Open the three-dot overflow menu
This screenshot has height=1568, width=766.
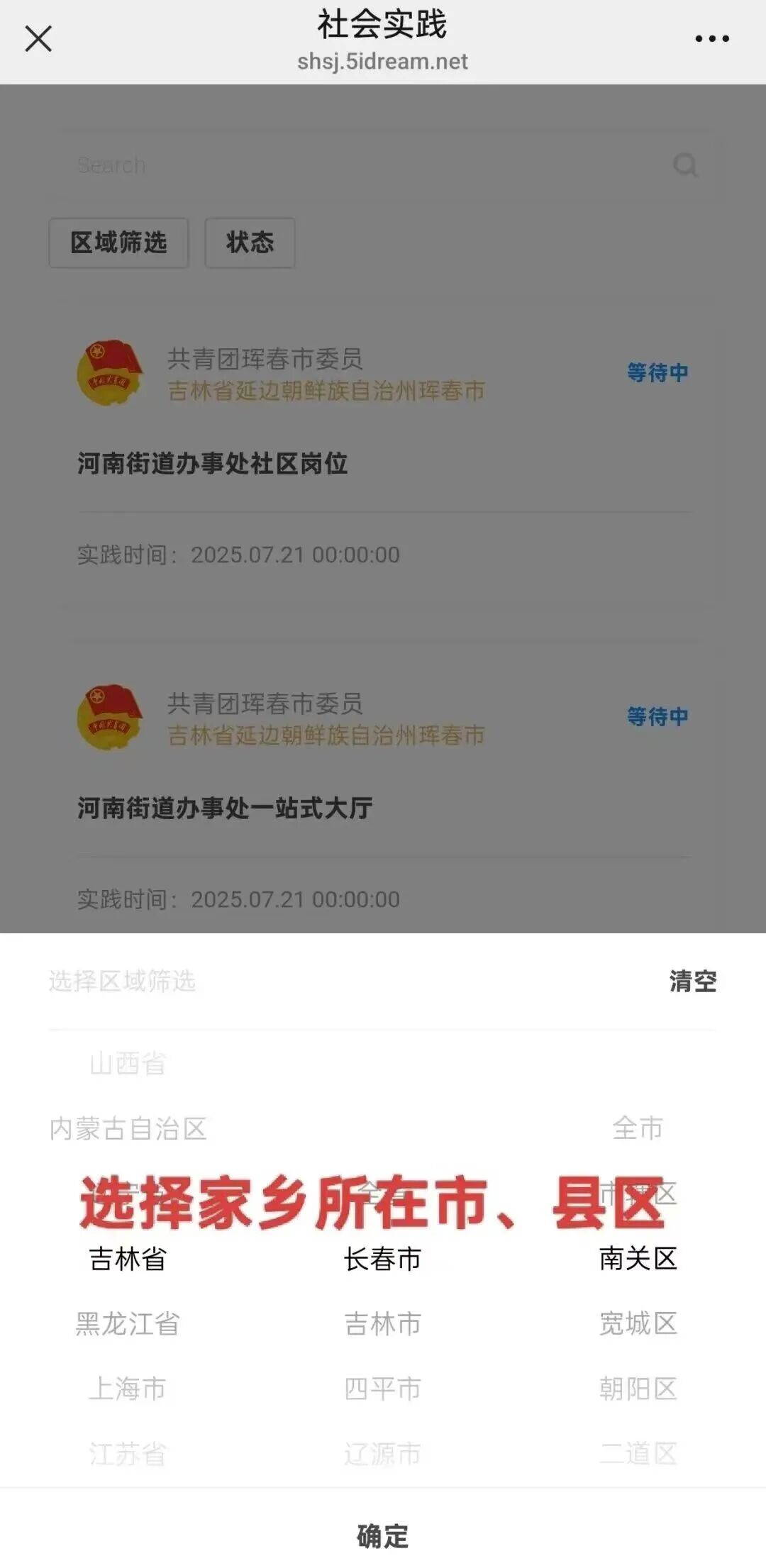tap(711, 39)
